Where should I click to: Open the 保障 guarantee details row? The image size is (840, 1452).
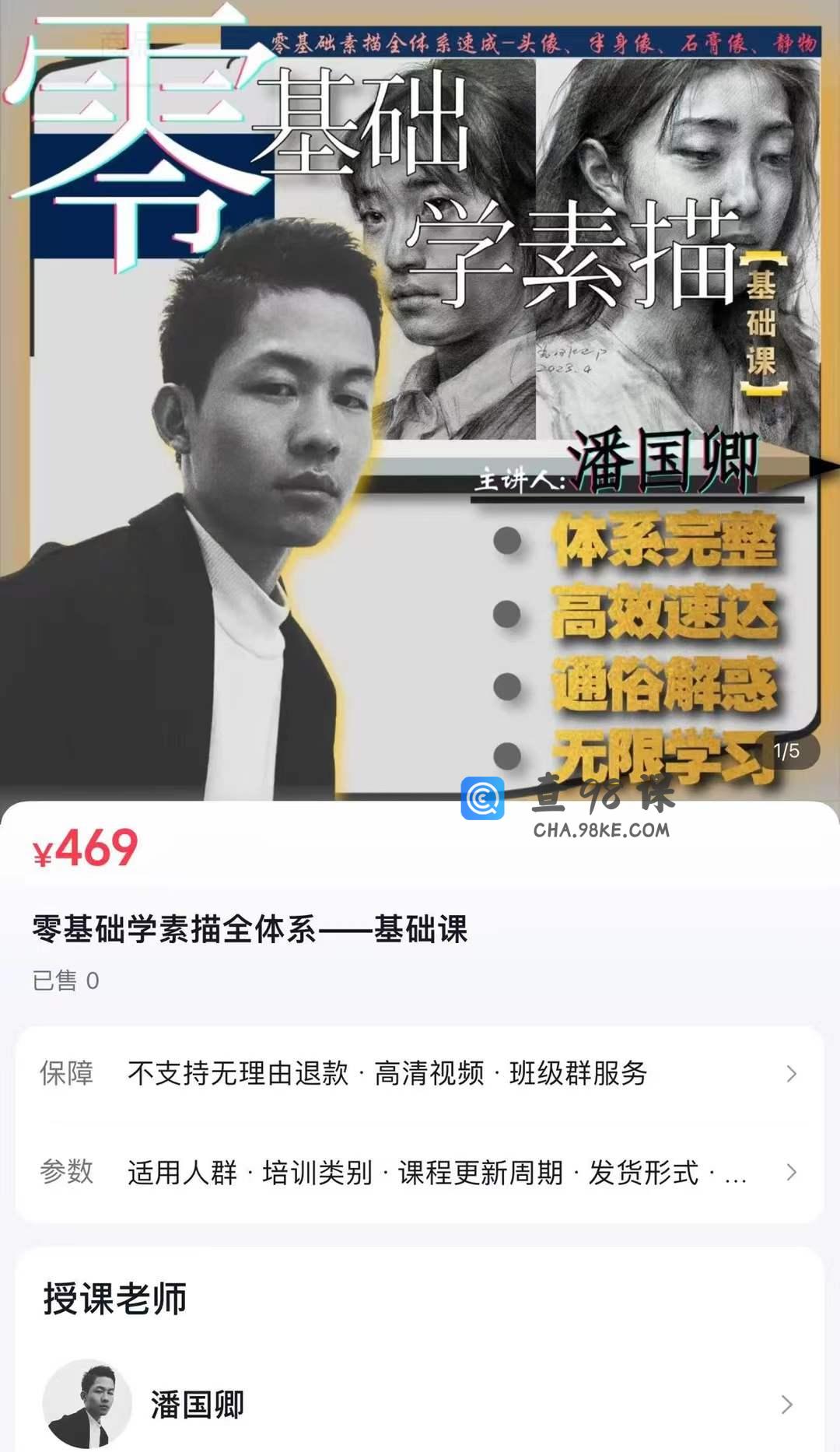click(x=420, y=1074)
